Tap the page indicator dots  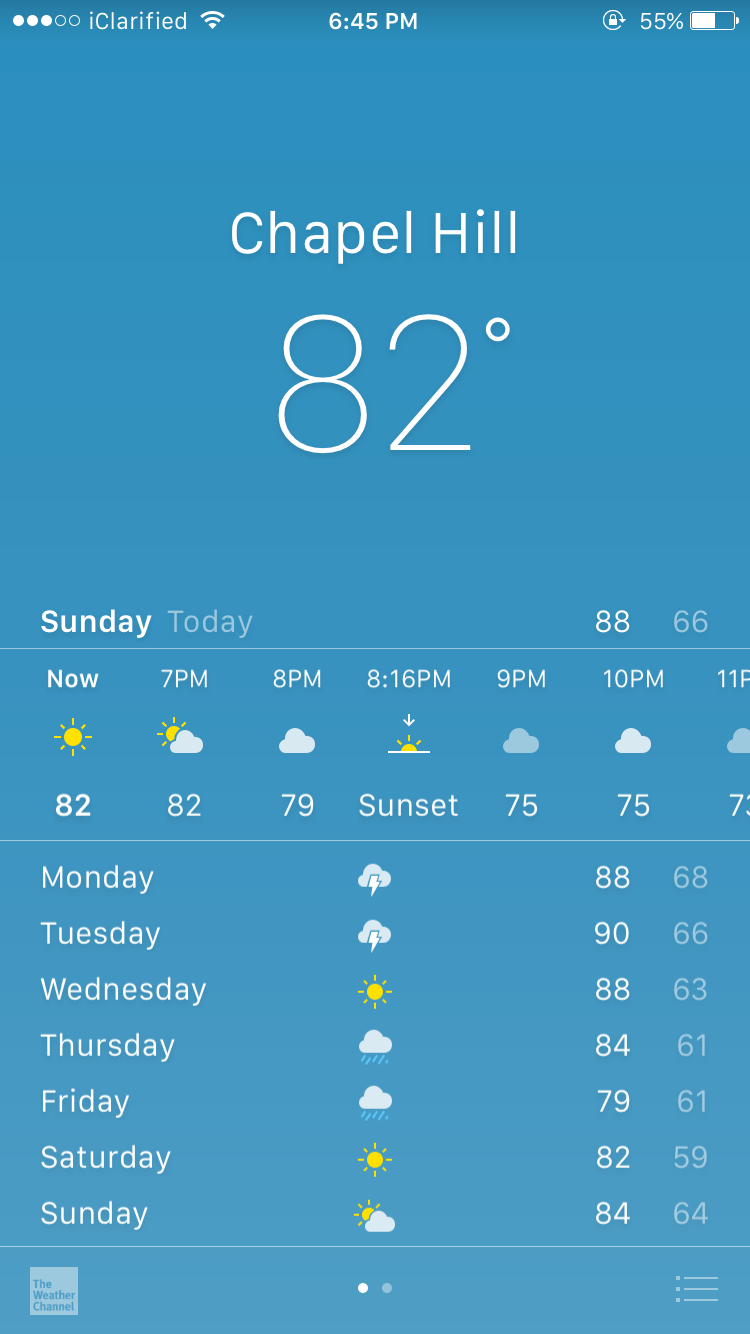coord(375,1288)
